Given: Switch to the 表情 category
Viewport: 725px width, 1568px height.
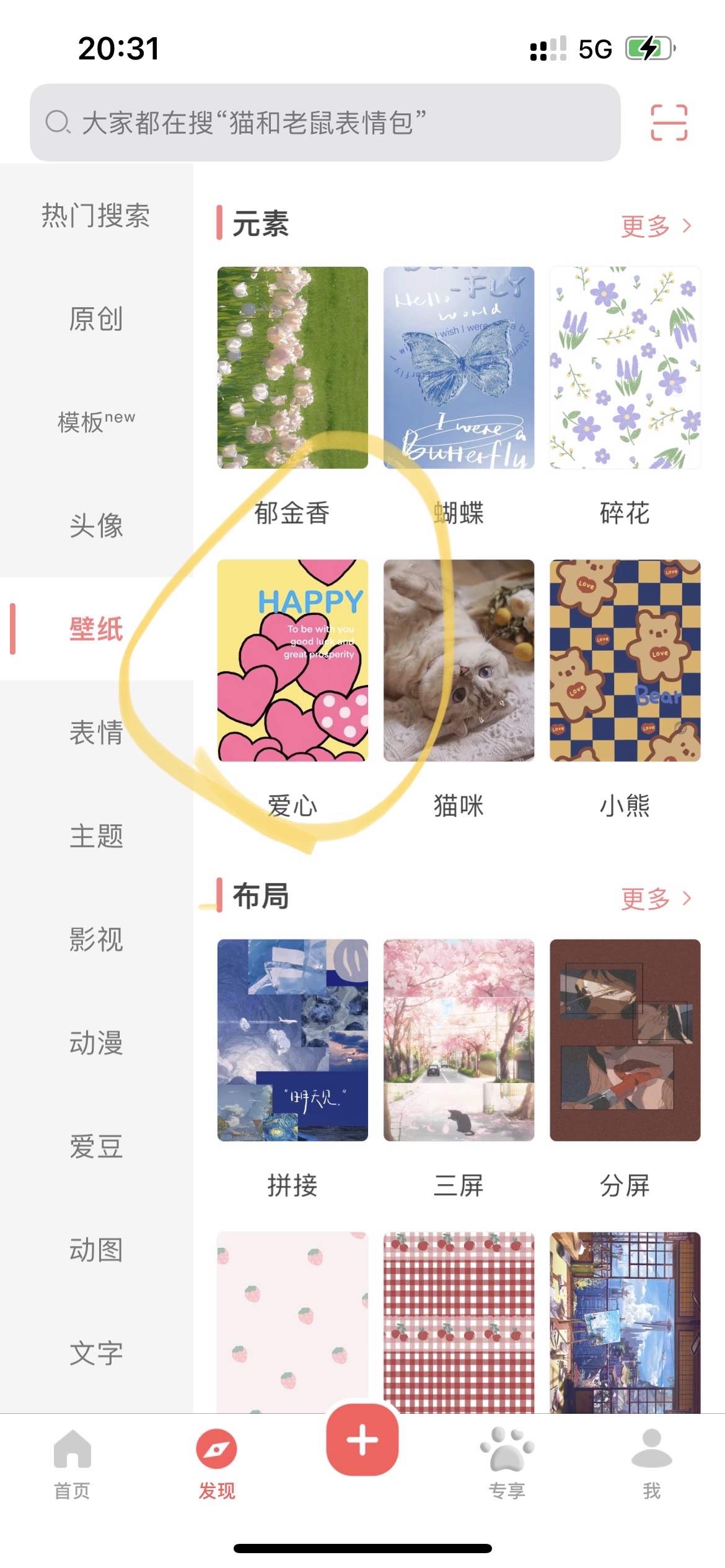Looking at the screenshot, I should pos(96,733).
